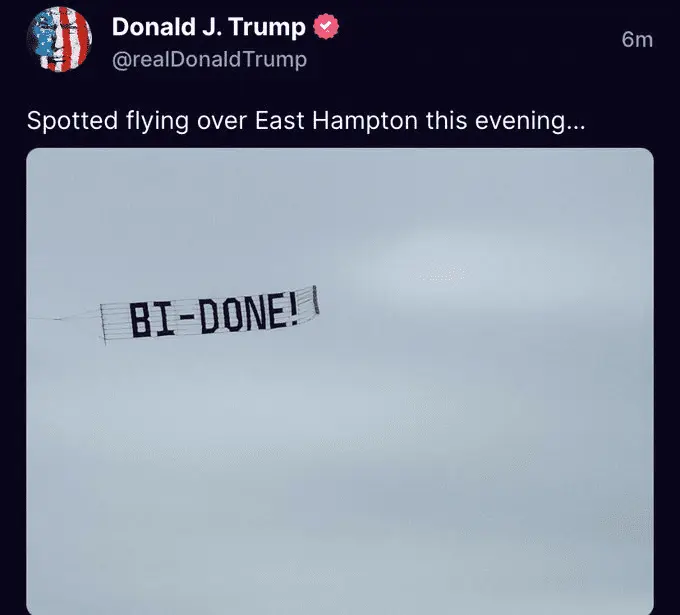Open Donald J. Trump's profile avatar

click(x=59, y=41)
